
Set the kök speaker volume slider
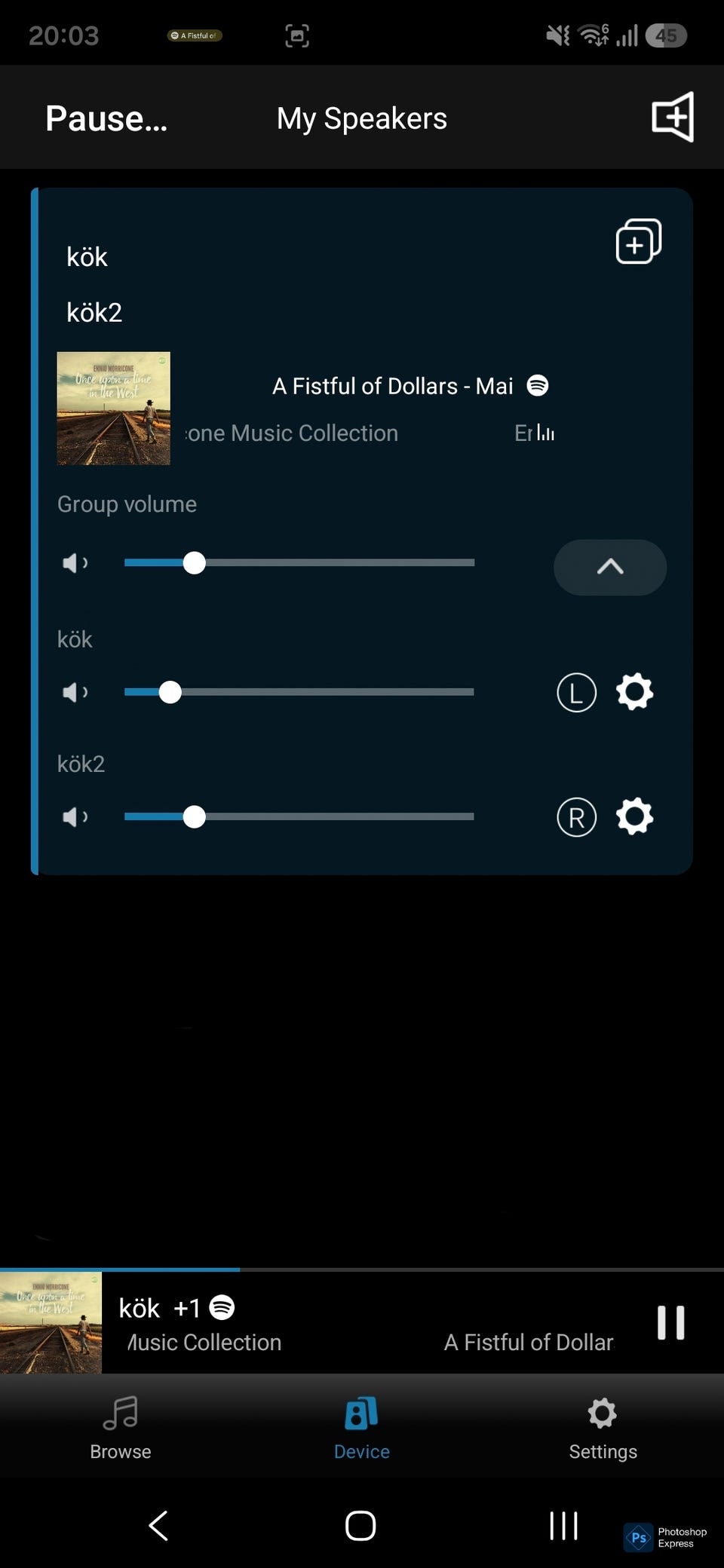(299, 692)
